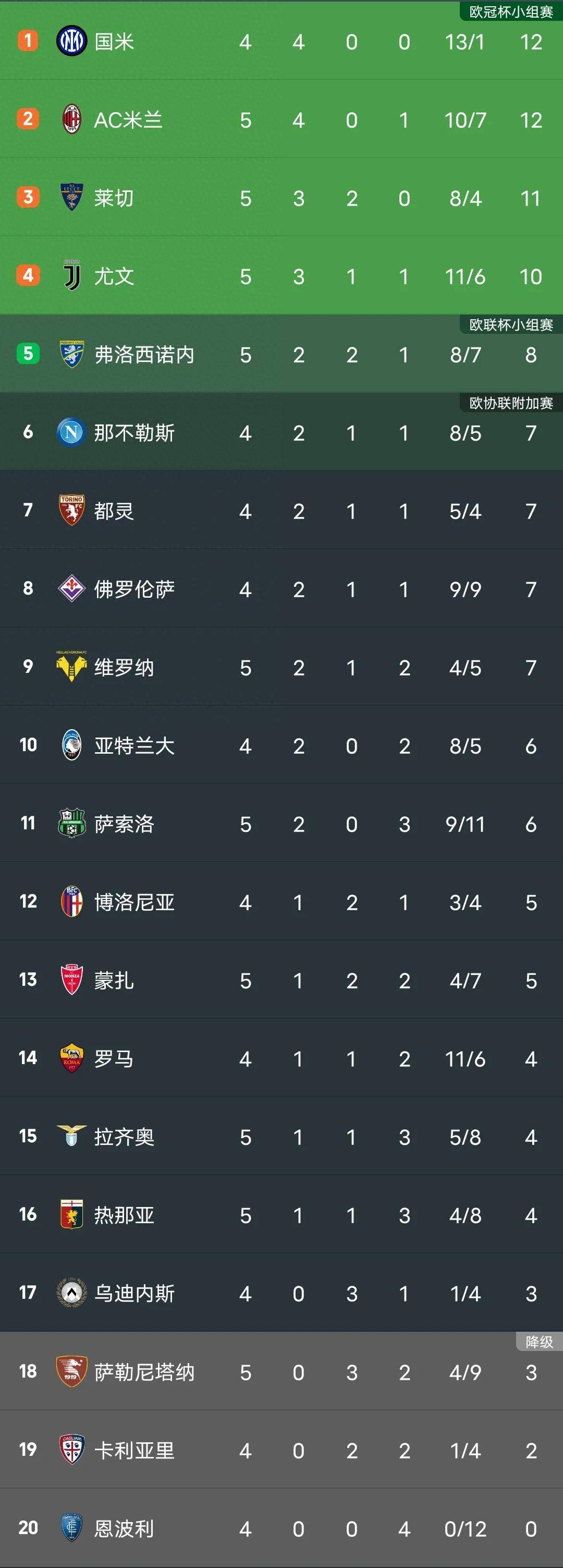Select the 卡利亚里 table row
The width and height of the screenshot is (563, 1568).
[x=281, y=1451]
